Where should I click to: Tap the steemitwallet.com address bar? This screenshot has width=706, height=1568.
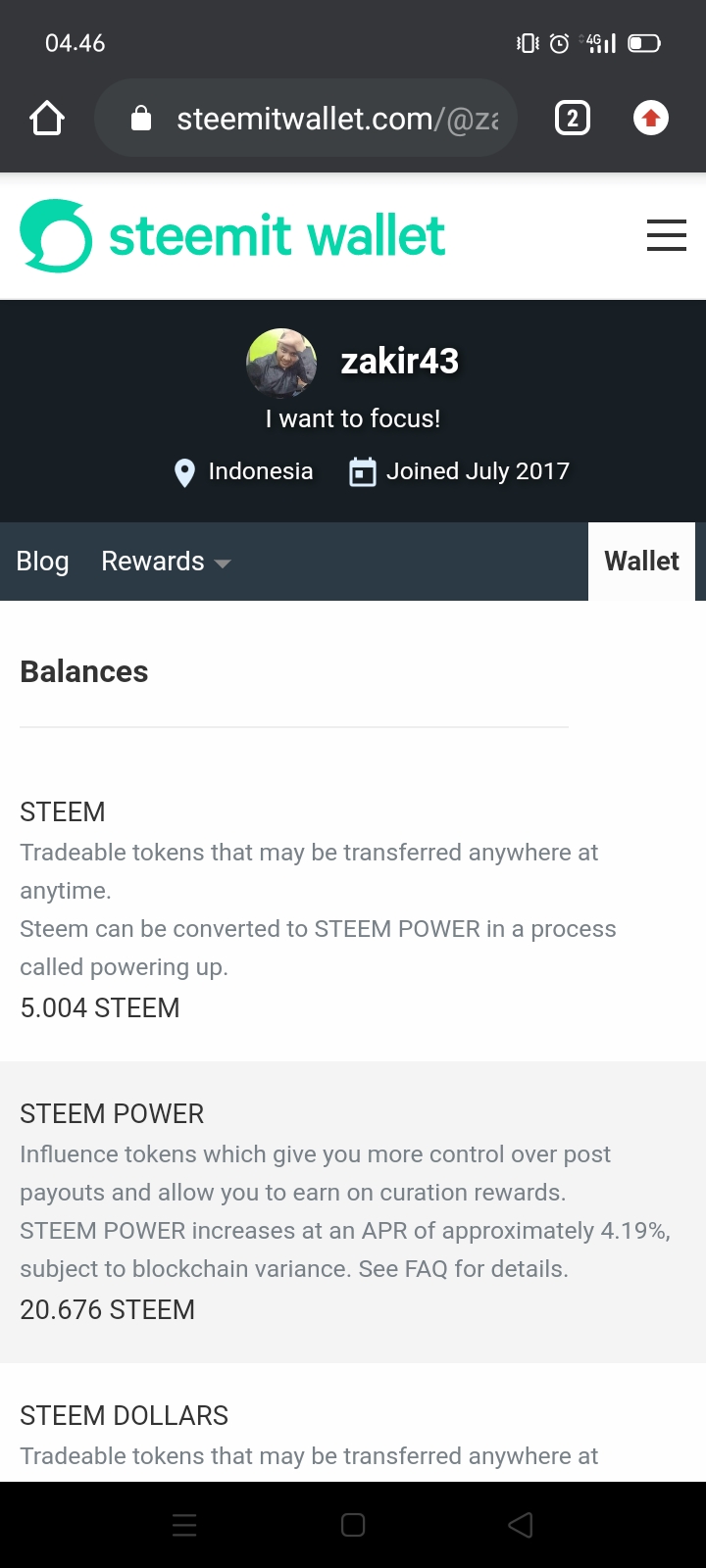(324, 119)
